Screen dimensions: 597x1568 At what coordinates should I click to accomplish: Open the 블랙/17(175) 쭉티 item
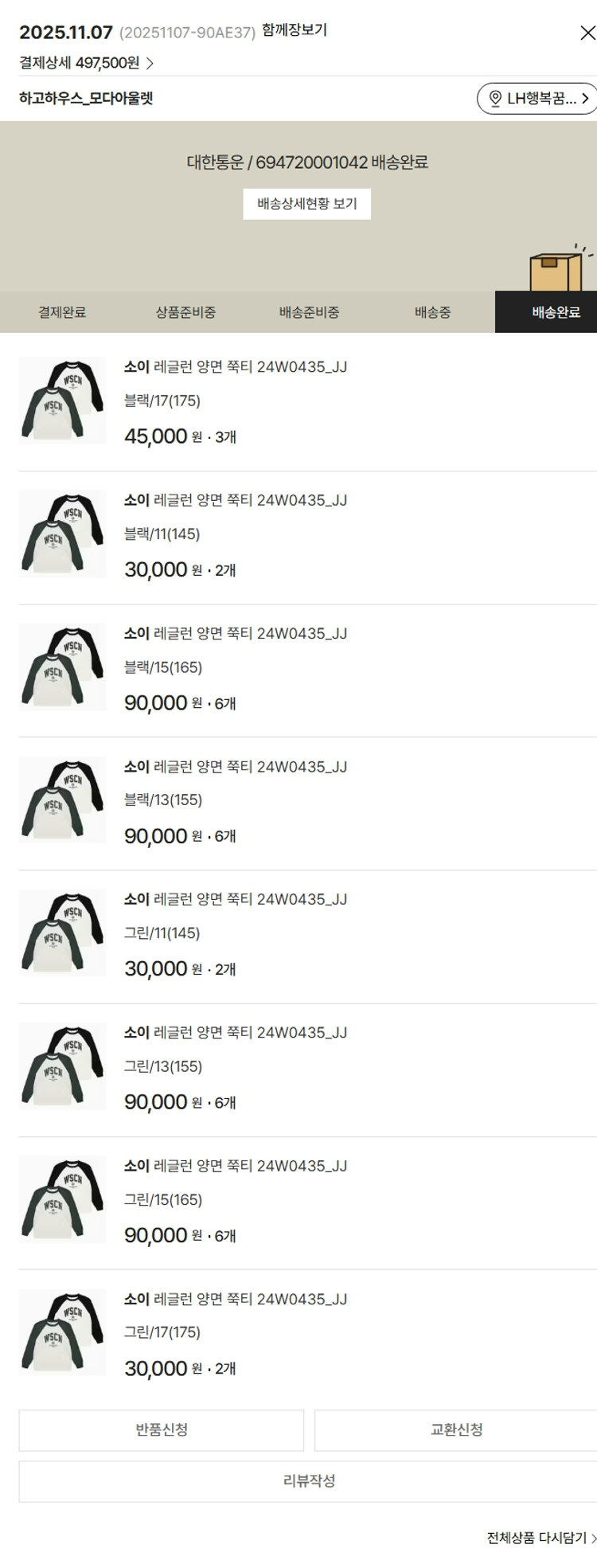point(236,367)
